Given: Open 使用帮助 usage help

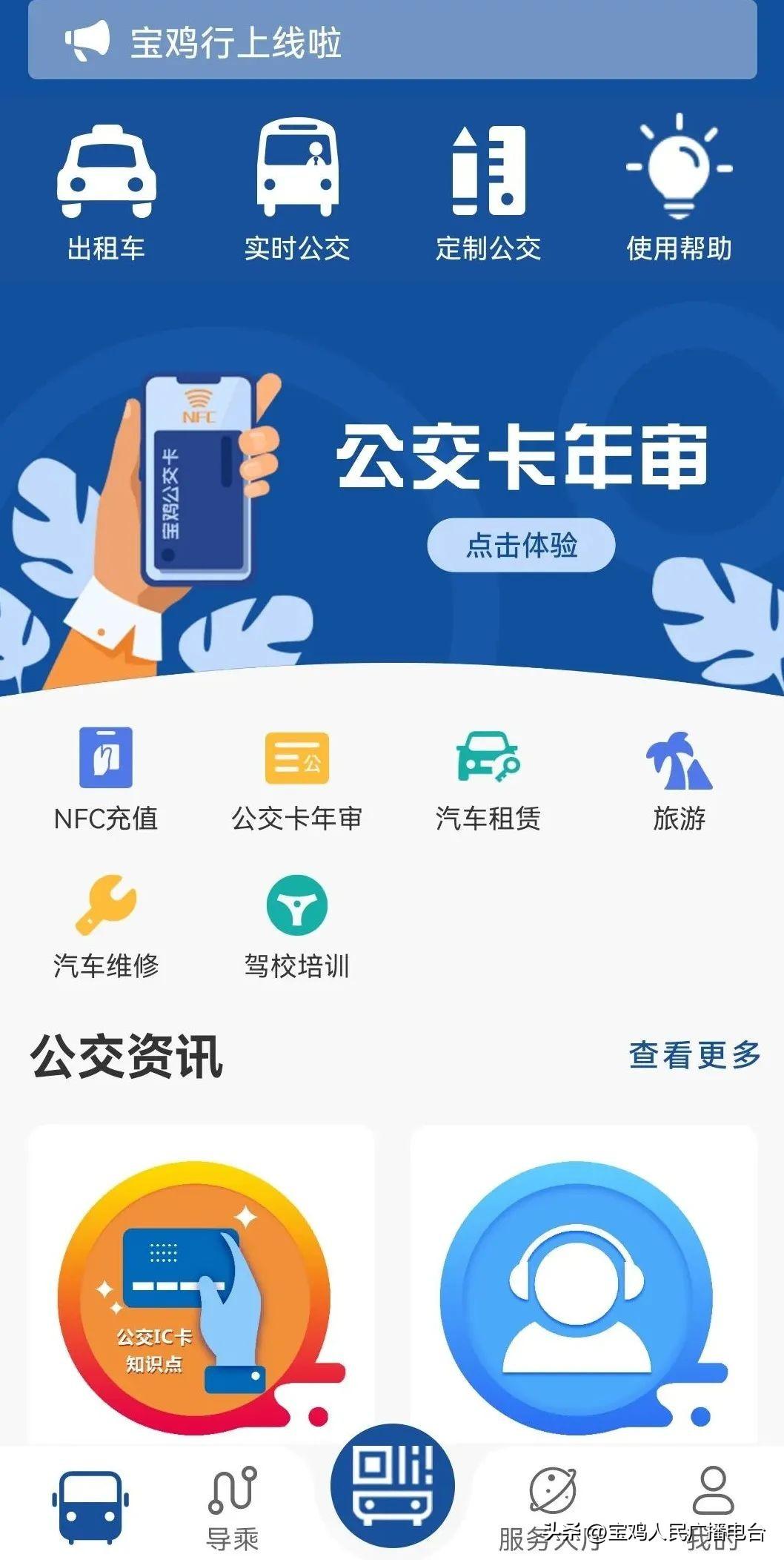Looking at the screenshot, I should pyautogui.click(x=679, y=188).
